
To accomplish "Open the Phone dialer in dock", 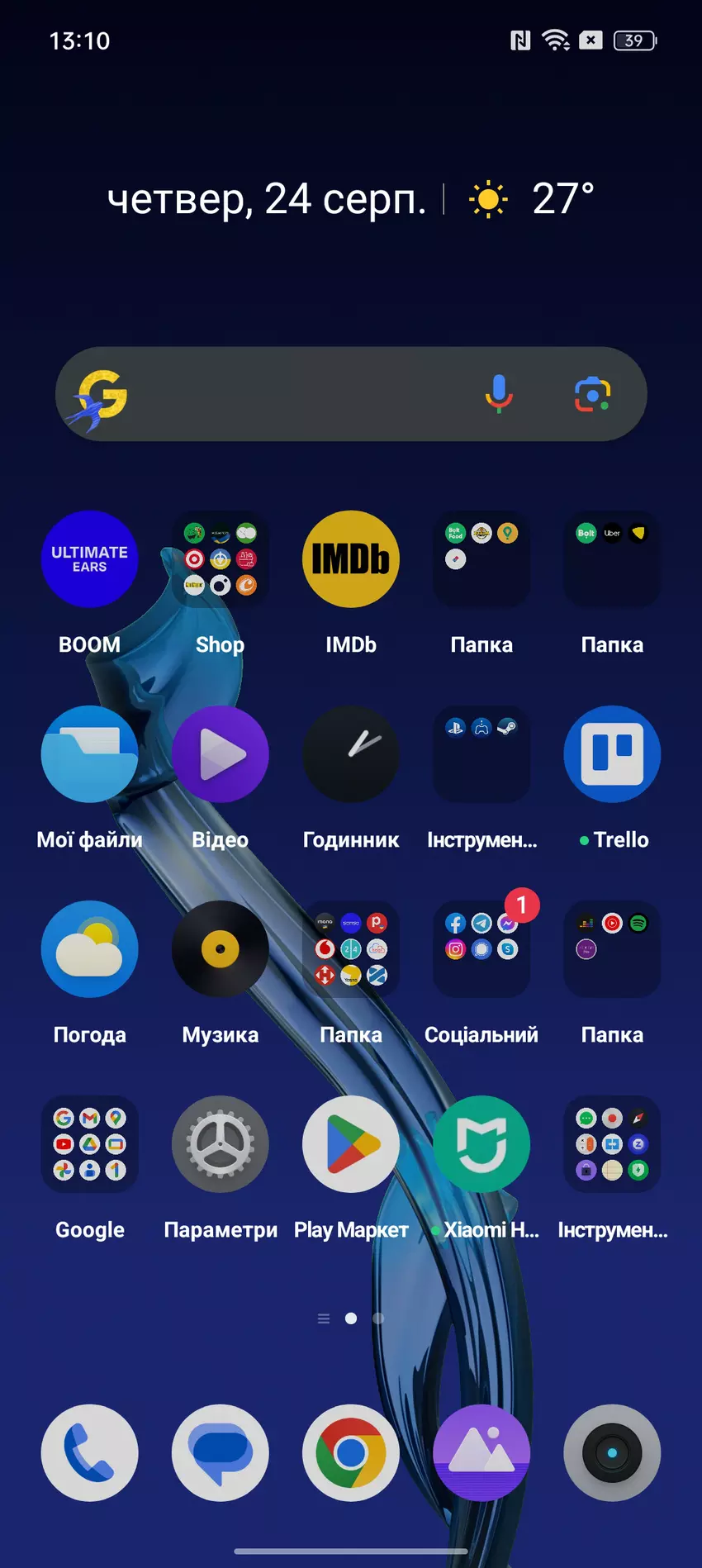I will click(x=89, y=1452).
